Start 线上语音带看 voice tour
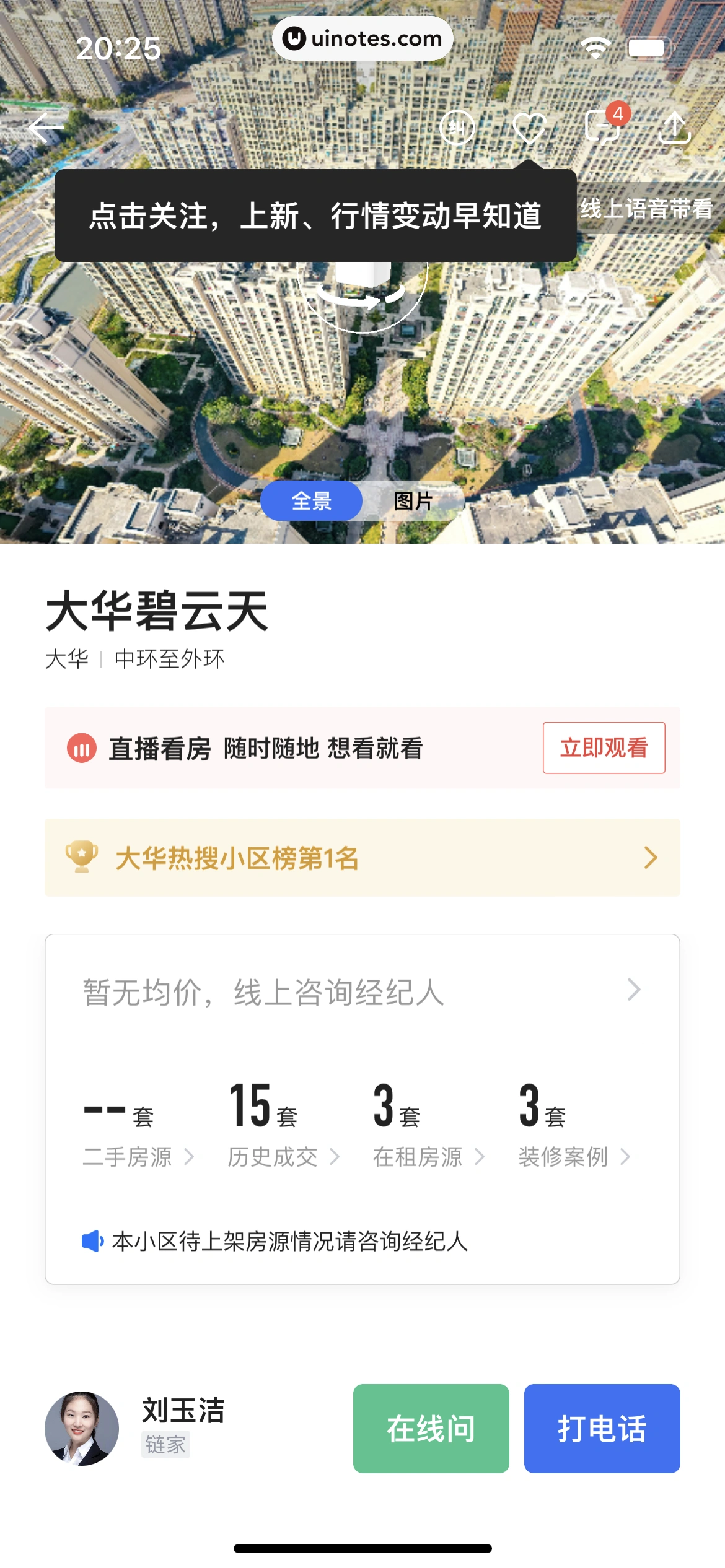Screen dimensions: 725x1568 click(646, 209)
